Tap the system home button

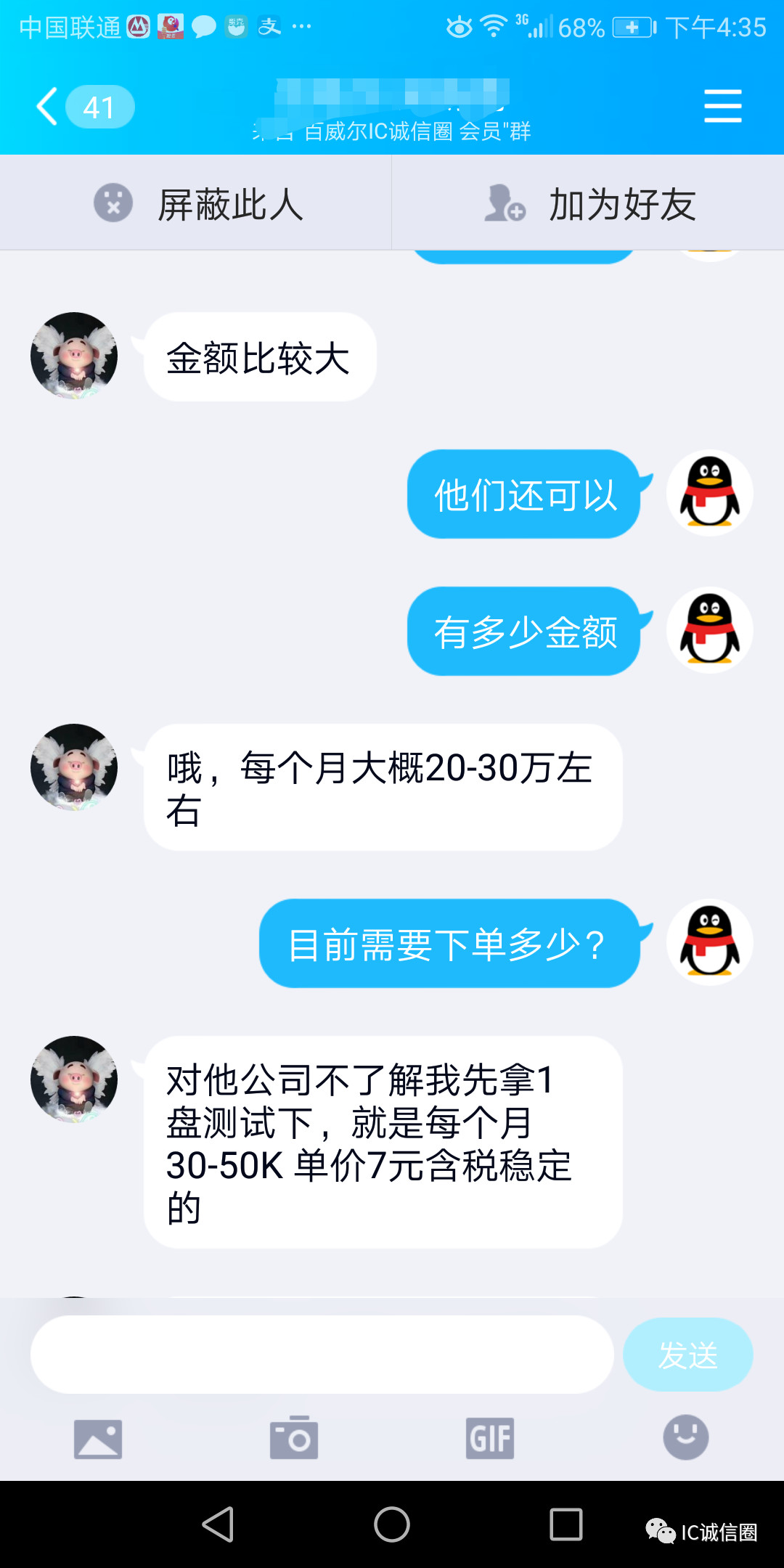point(392,1524)
